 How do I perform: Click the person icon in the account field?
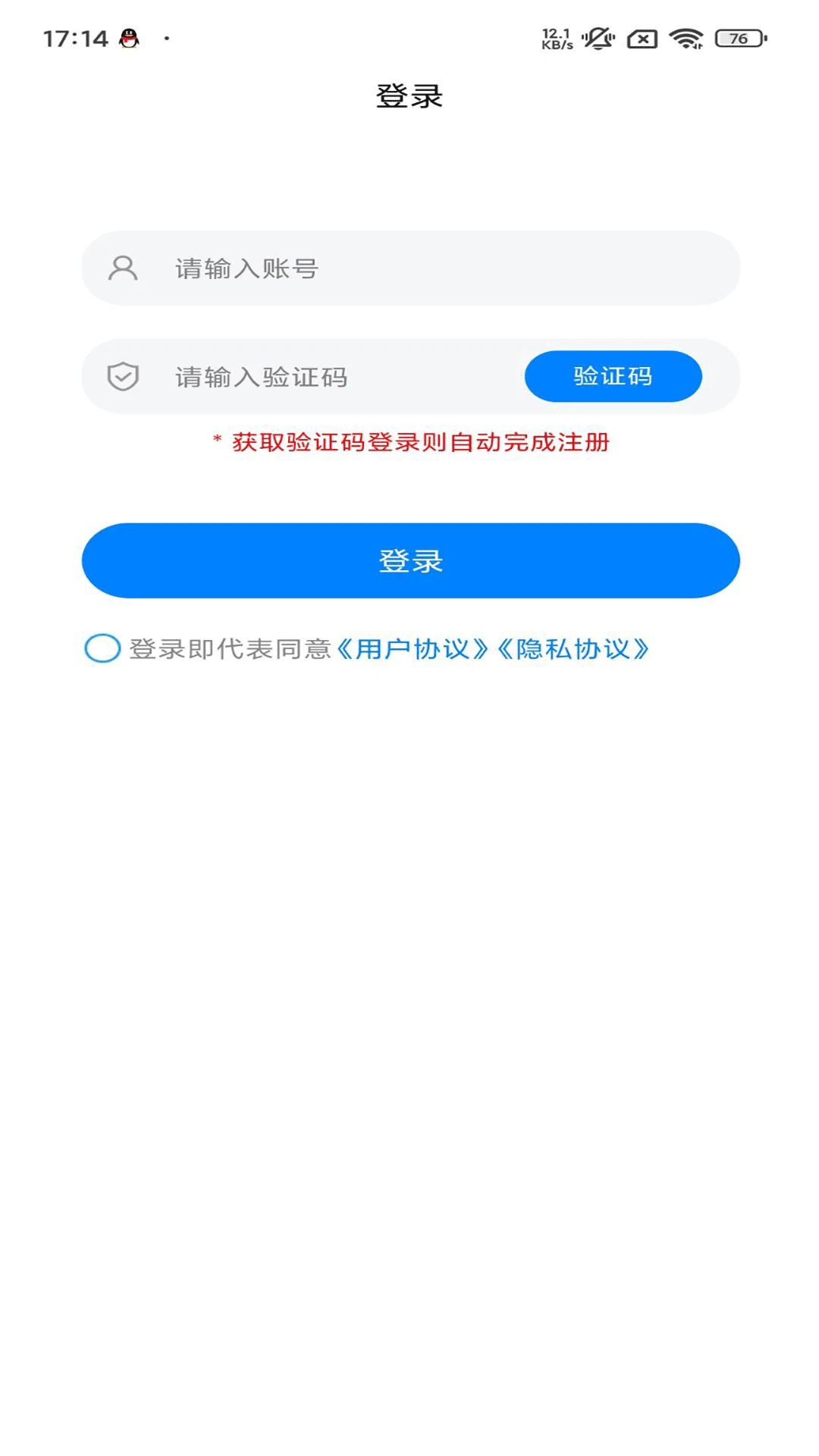click(123, 268)
